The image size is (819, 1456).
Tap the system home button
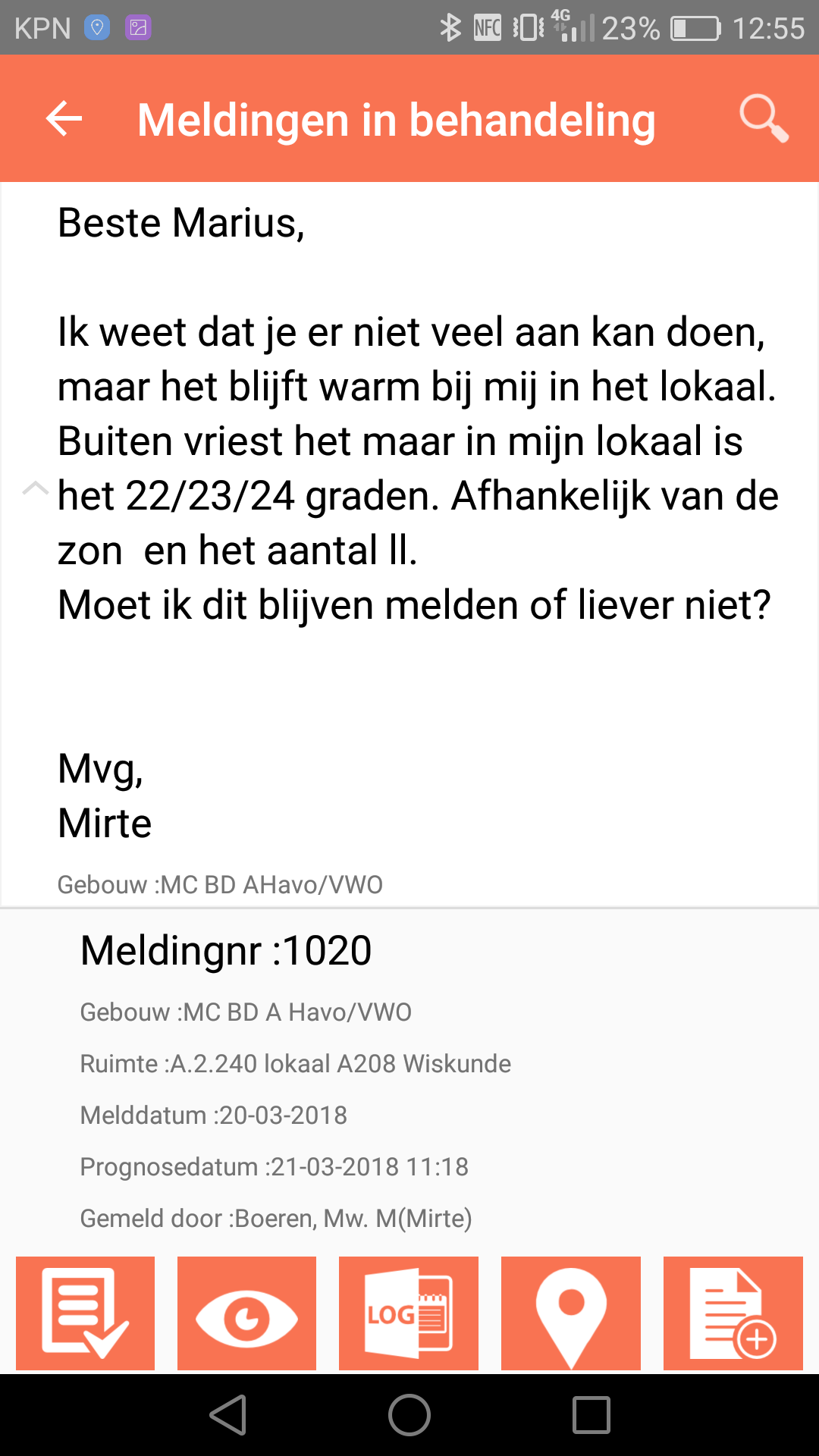[x=409, y=1415]
